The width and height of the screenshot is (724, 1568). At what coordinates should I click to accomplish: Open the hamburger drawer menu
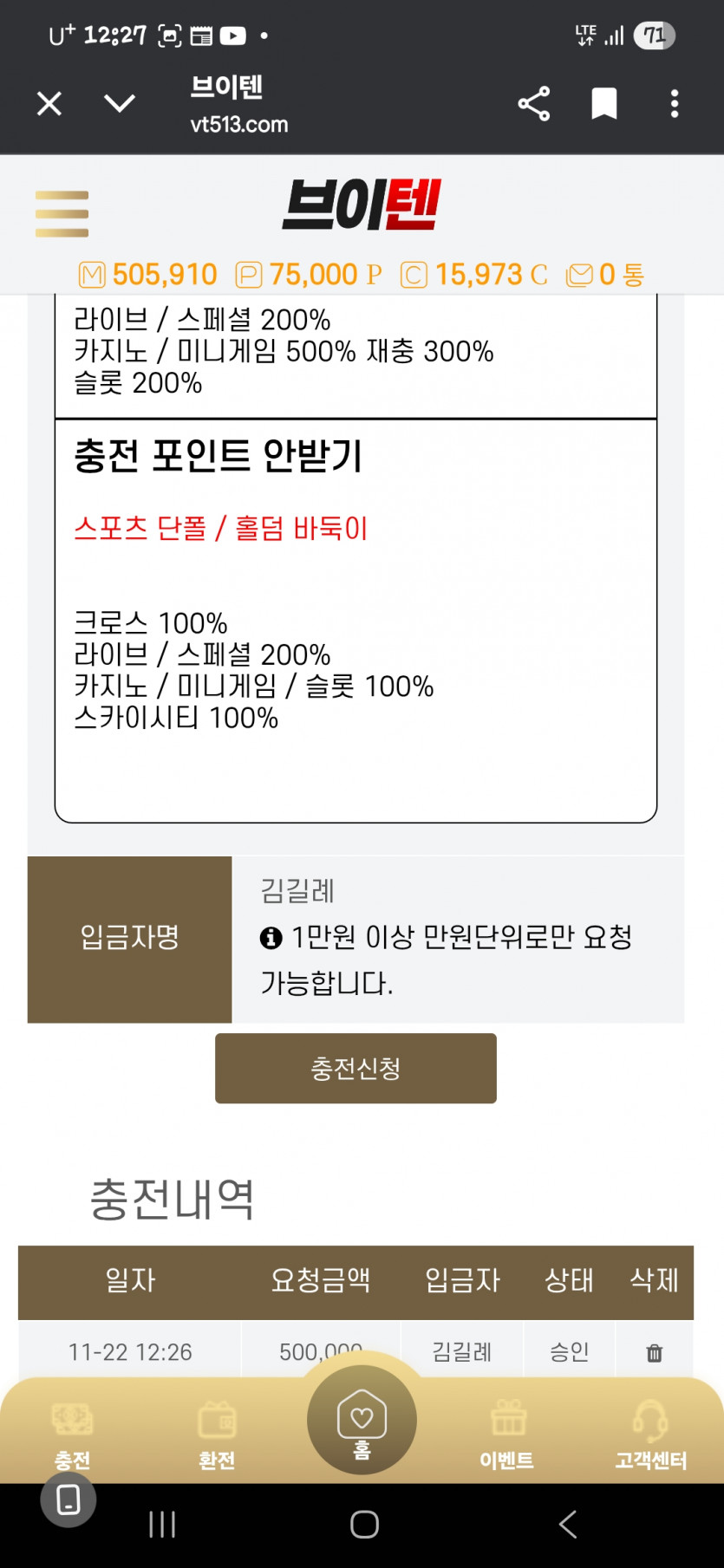click(x=62, y=214)
